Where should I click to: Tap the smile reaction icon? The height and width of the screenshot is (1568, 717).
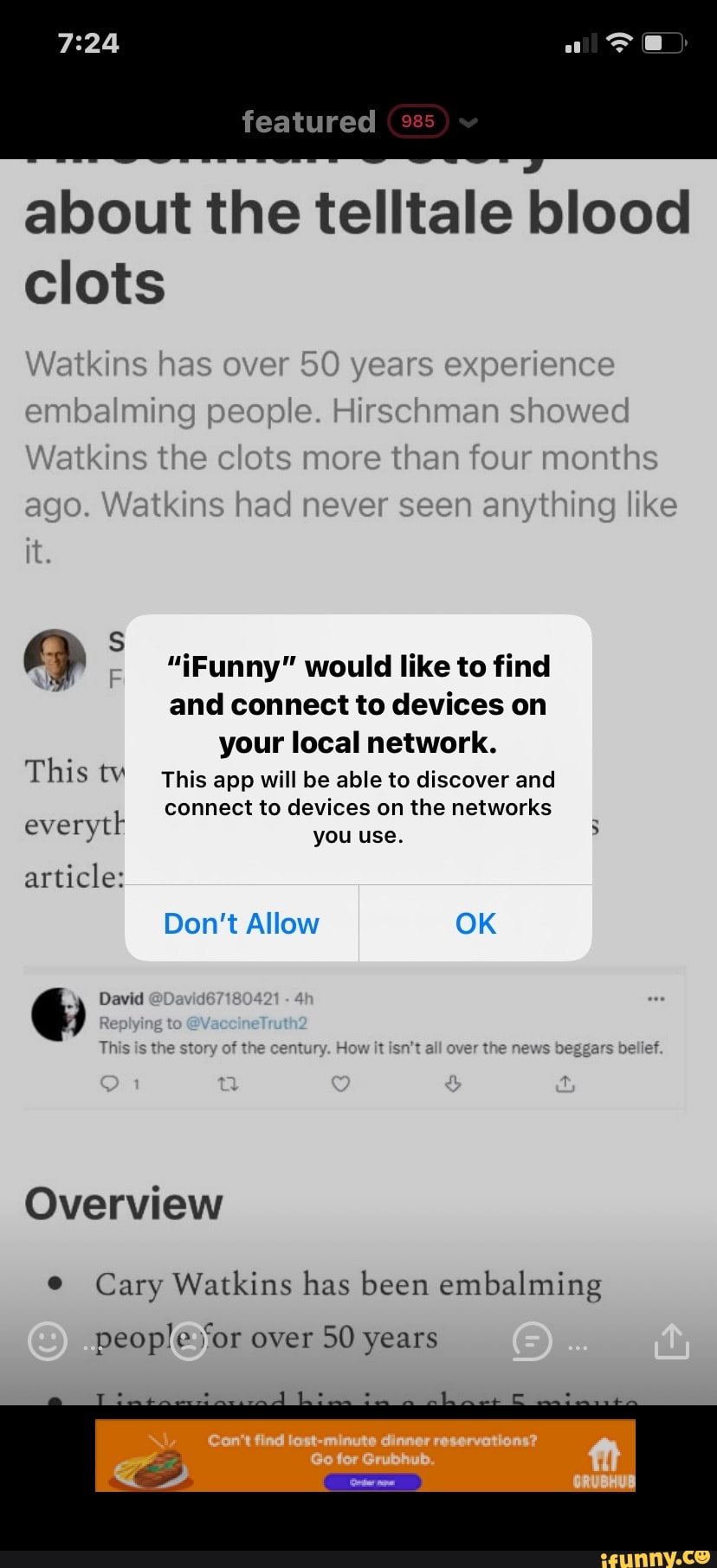point(48,1341)
